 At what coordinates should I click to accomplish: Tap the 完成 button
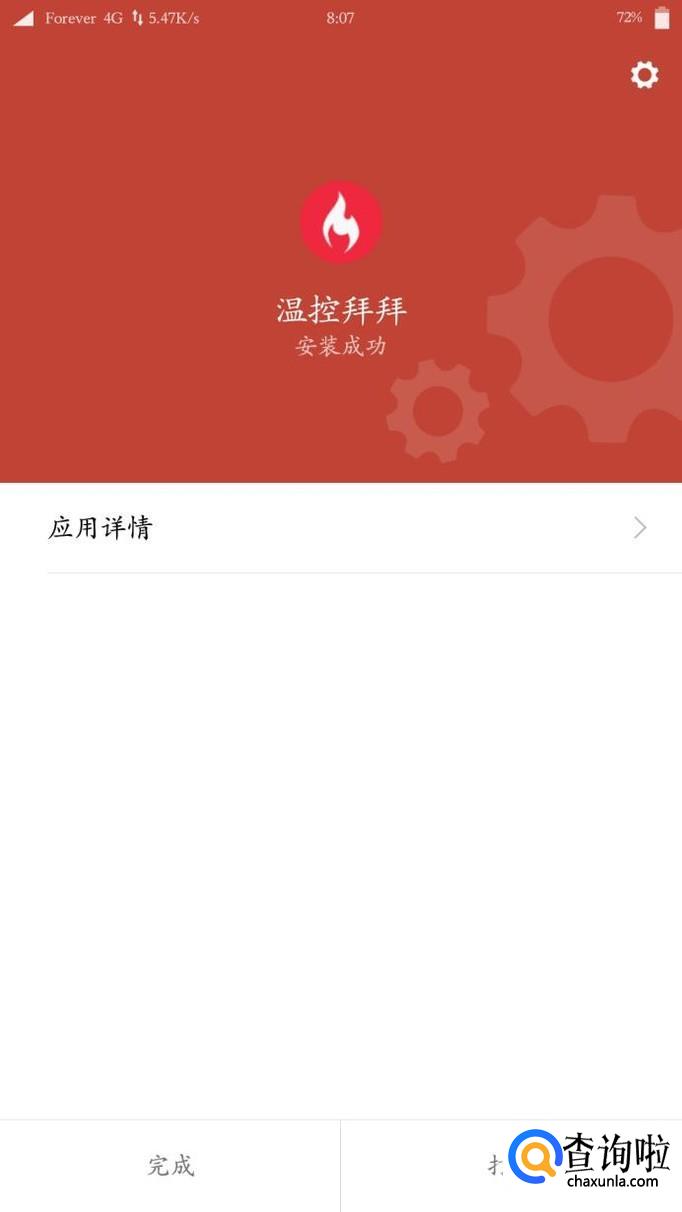pos(170,1165)
